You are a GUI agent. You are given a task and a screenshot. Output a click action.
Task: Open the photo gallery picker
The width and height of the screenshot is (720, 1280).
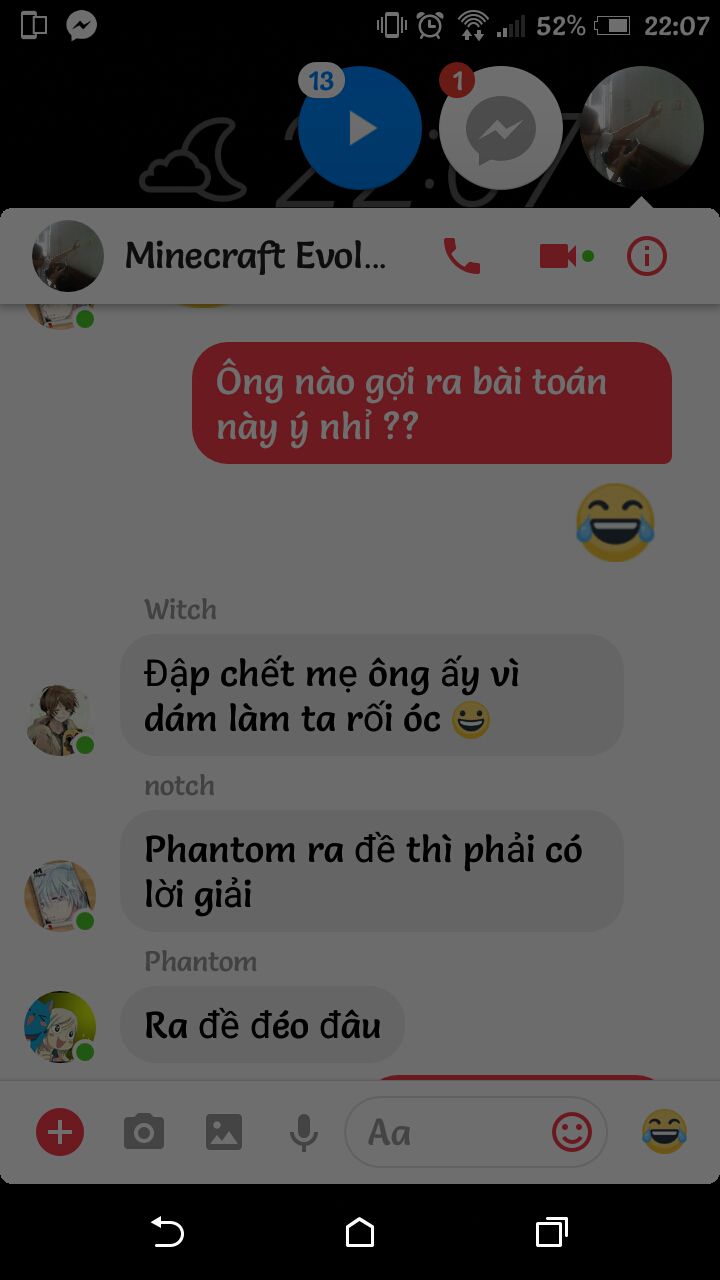224,1132
